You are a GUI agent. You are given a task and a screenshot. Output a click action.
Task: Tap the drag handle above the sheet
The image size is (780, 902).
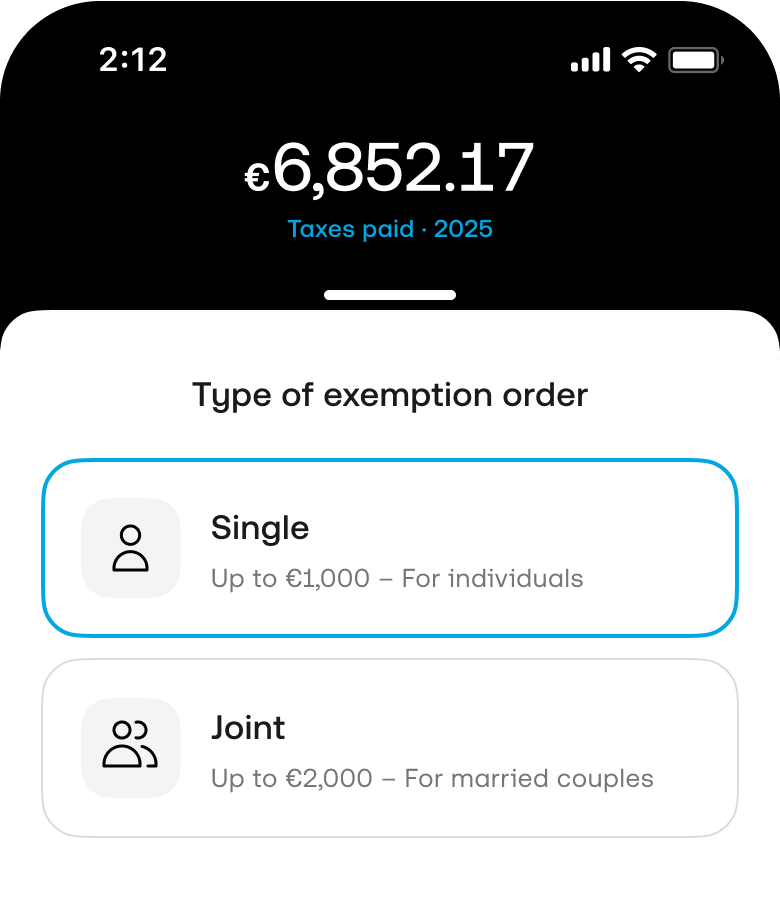pyautogui.click(x=390, y=294)
